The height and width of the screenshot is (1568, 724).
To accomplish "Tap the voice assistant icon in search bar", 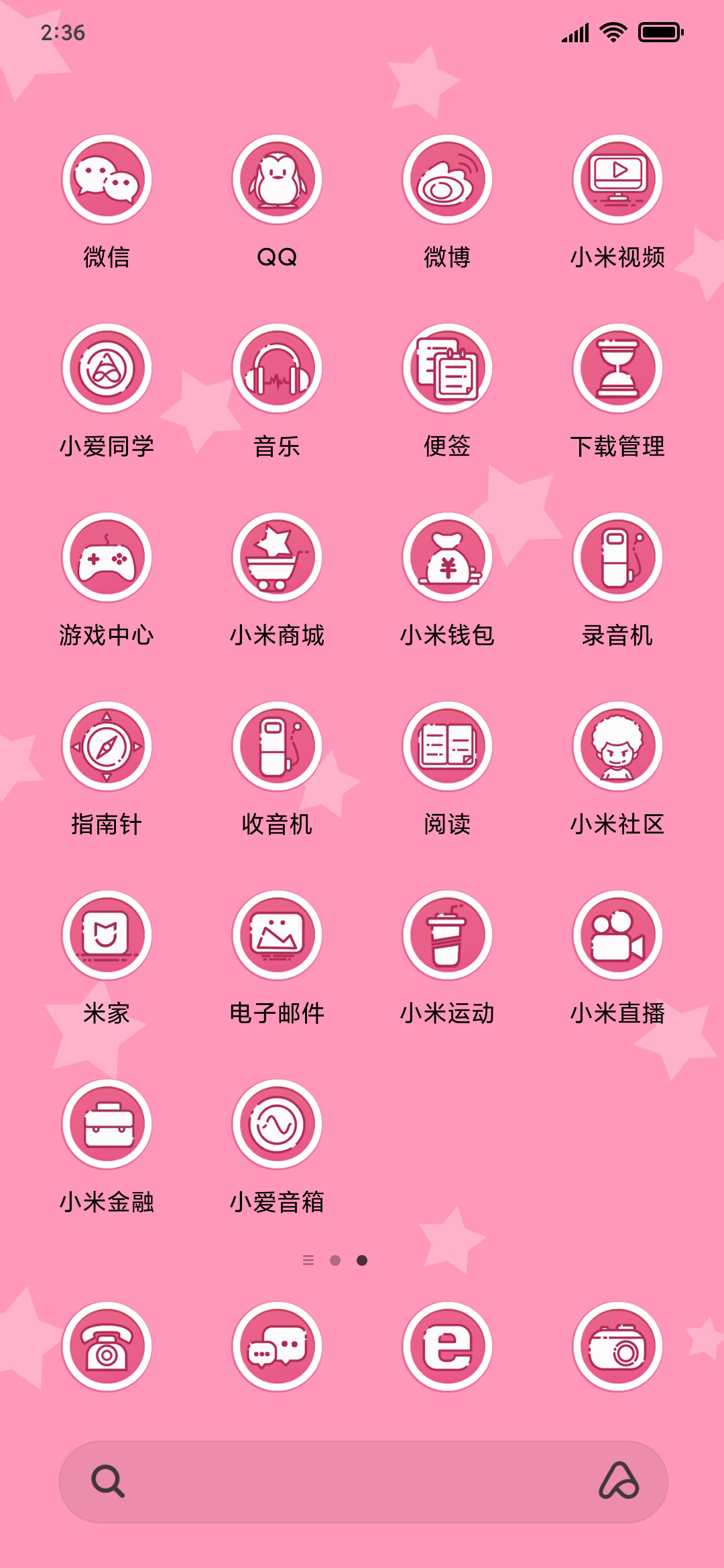I will 619,1481.
